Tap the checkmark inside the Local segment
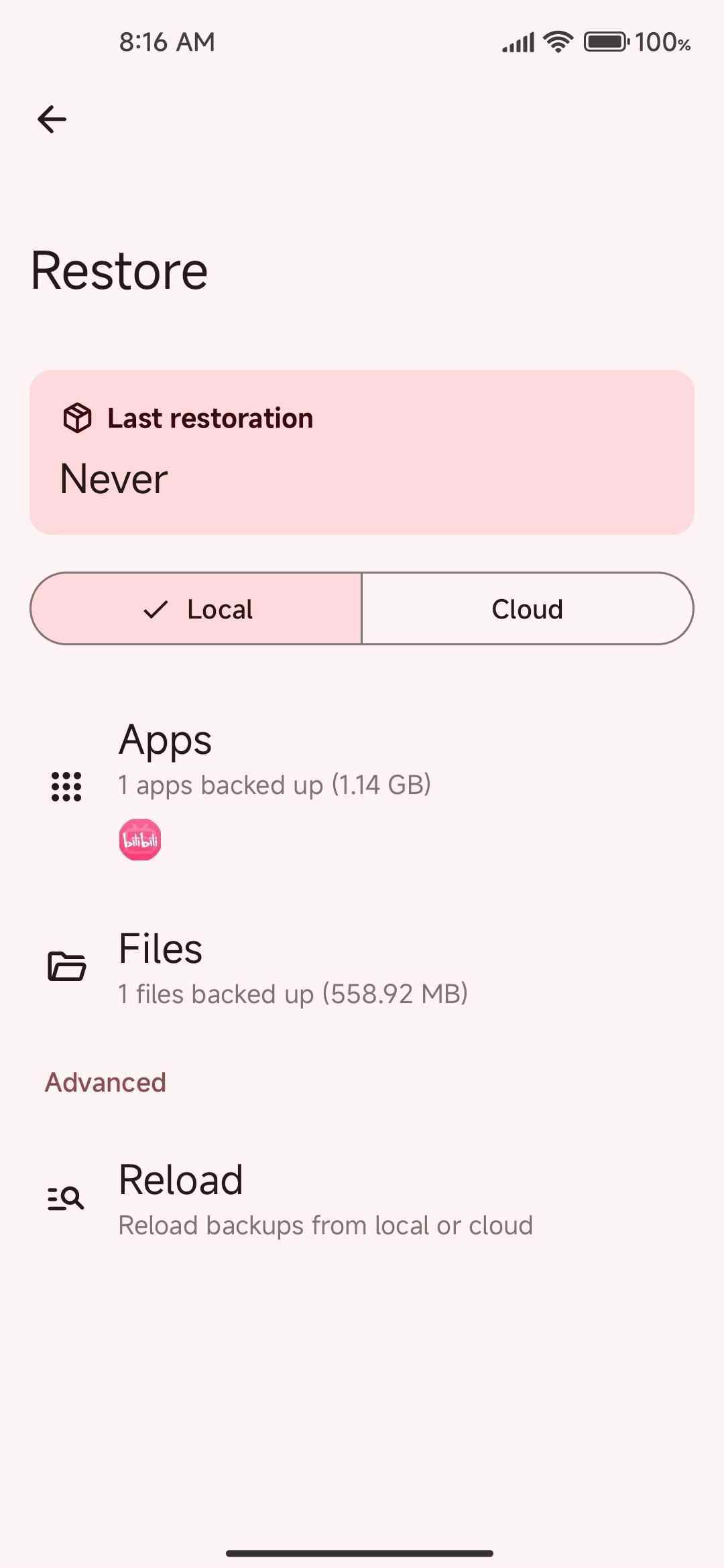The width and height of the screenshot is (724, 1568). 155,609
